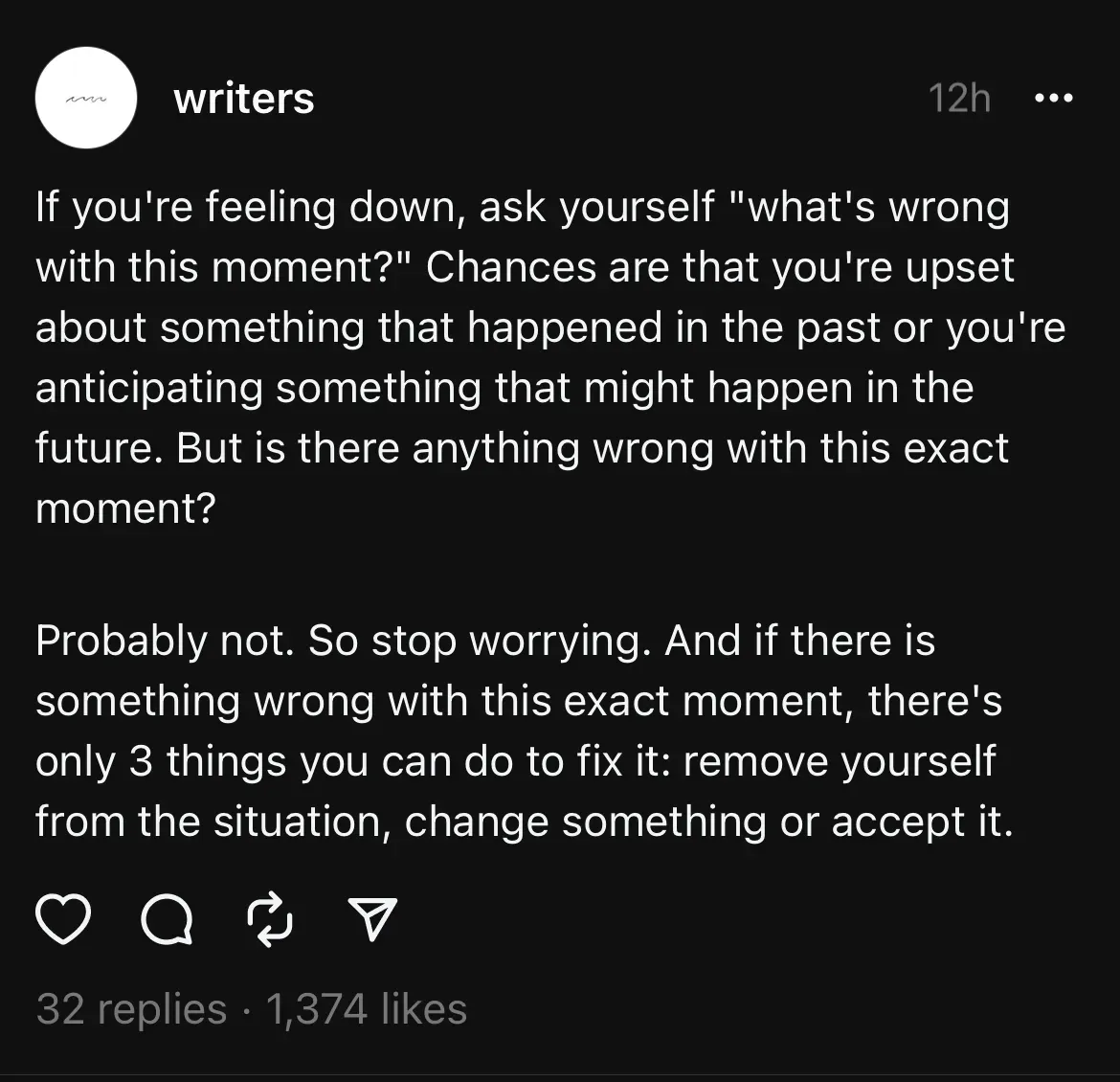Like the writers post
Viewport: 1120px width, 1082px height.
coord(63,919)
